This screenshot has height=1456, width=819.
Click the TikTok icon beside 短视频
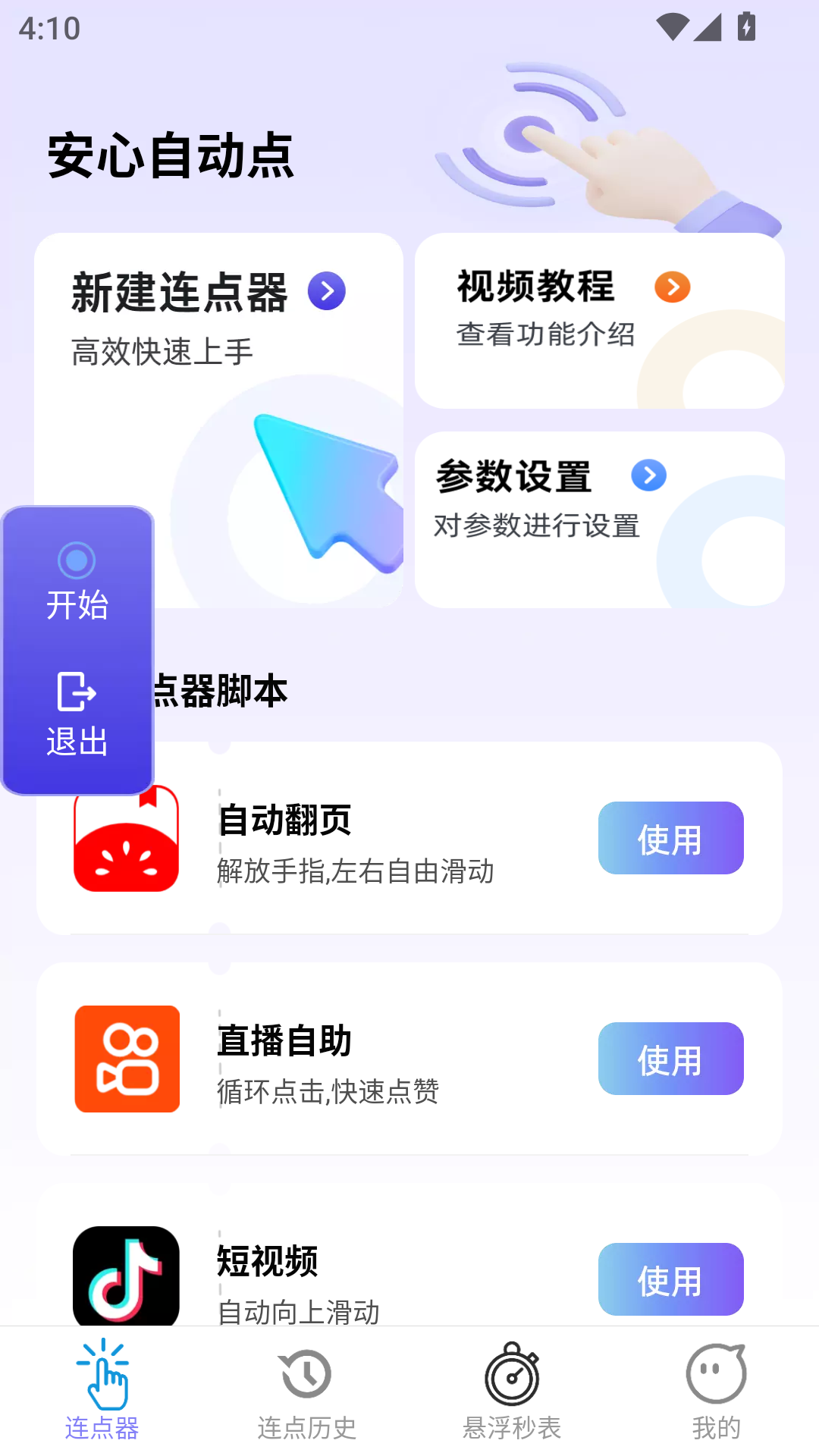[127, 1277]
